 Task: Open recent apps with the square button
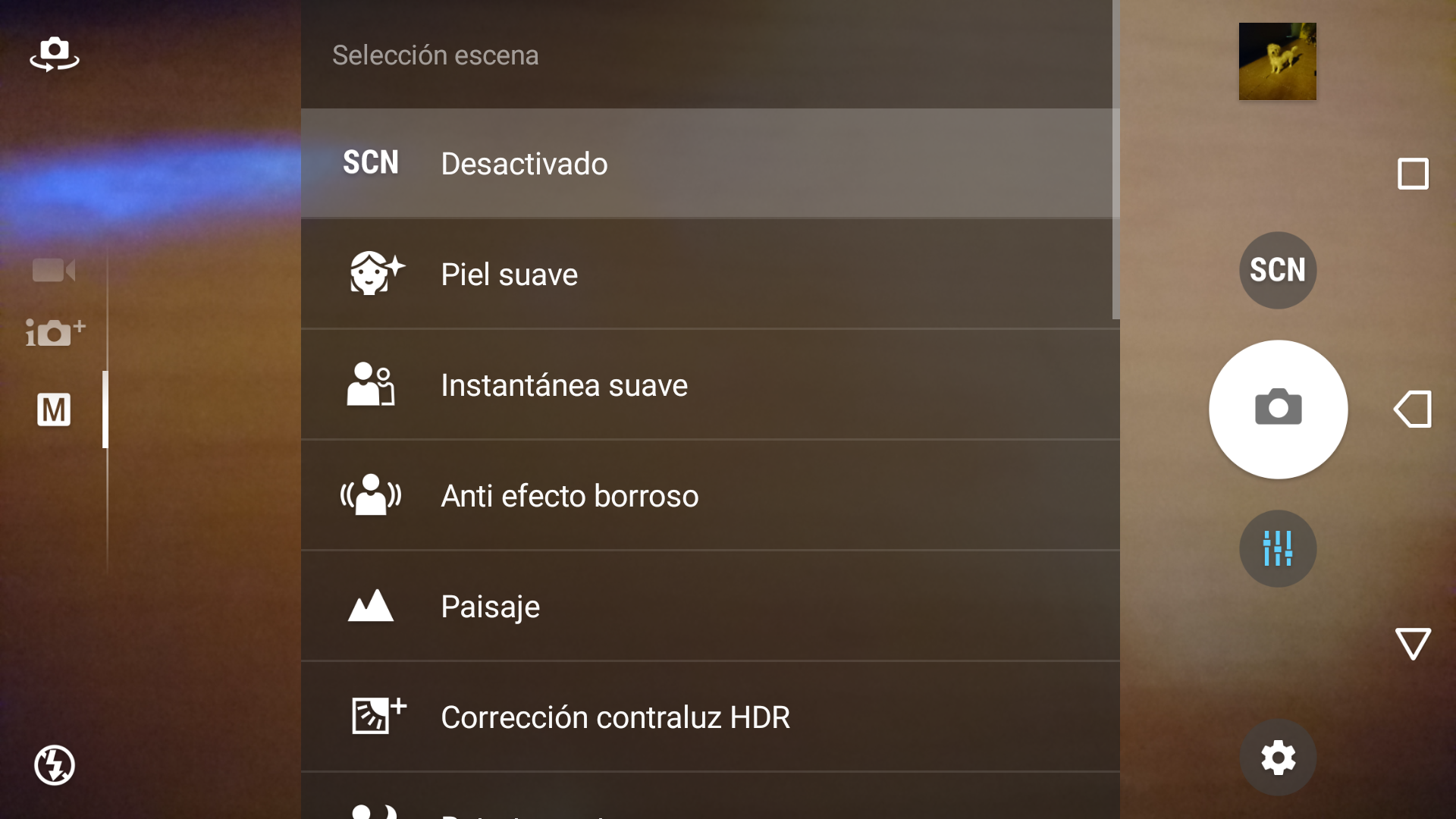(x=1413, y=174)
